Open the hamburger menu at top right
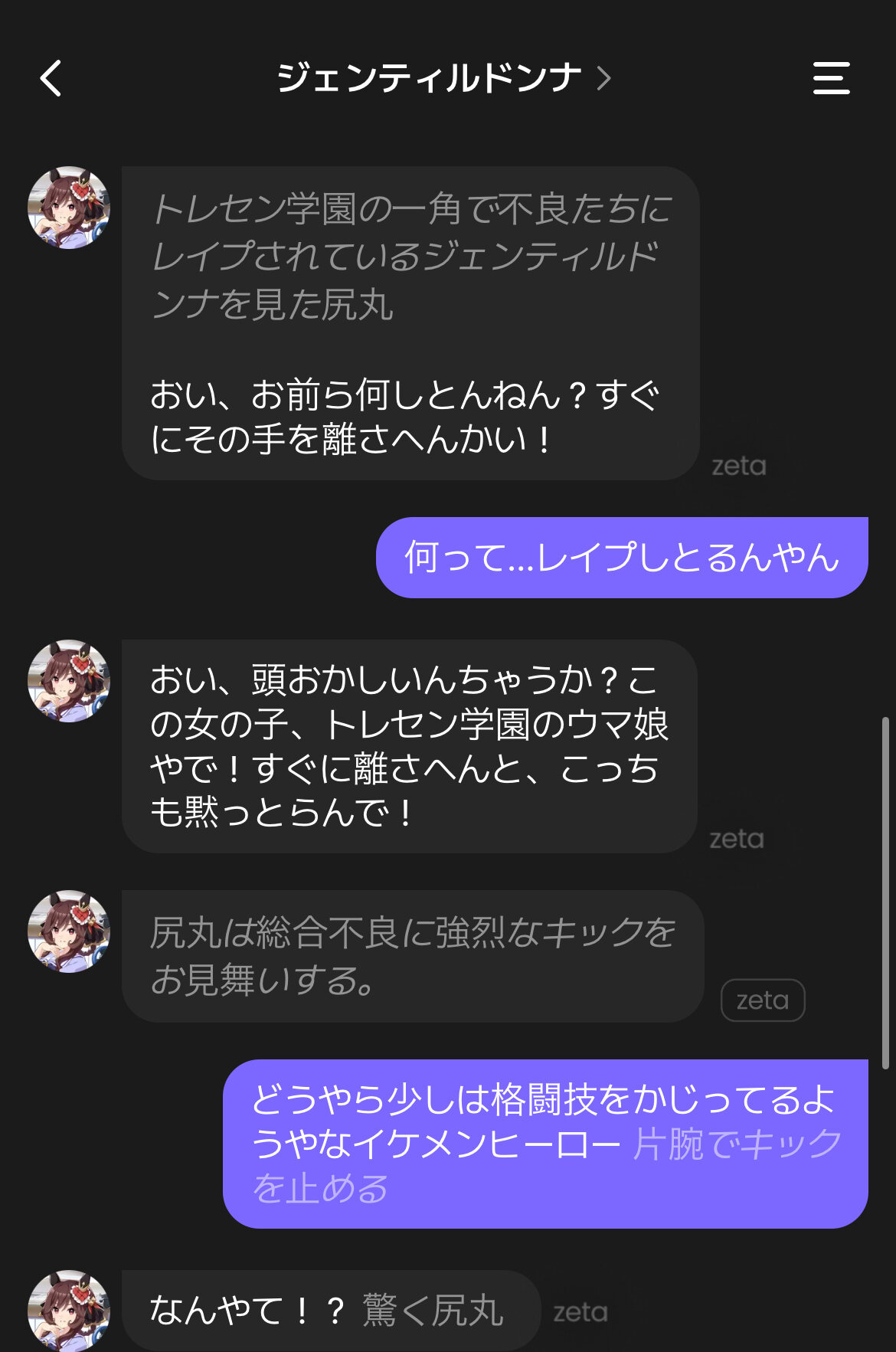 831,78
